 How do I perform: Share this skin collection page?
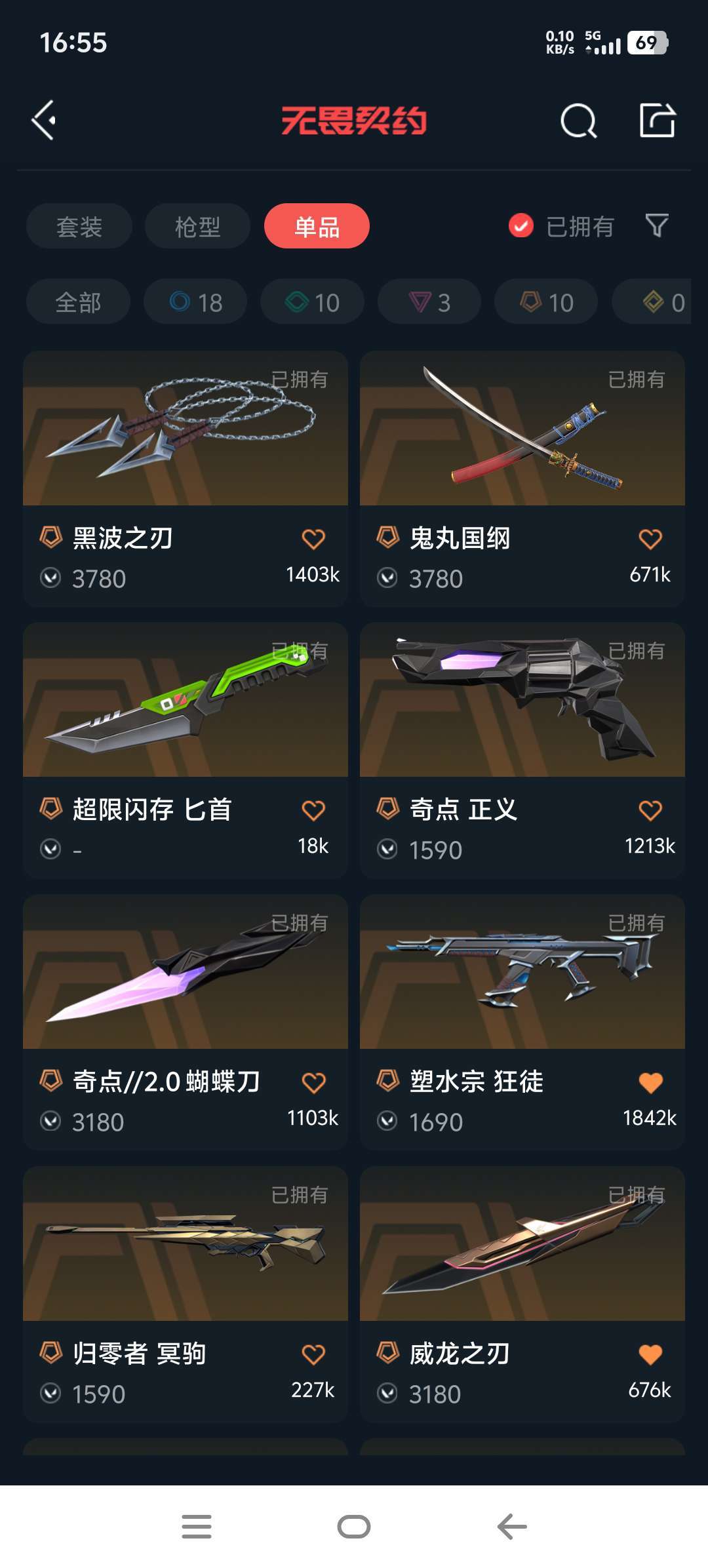click(x=657, y=121)
